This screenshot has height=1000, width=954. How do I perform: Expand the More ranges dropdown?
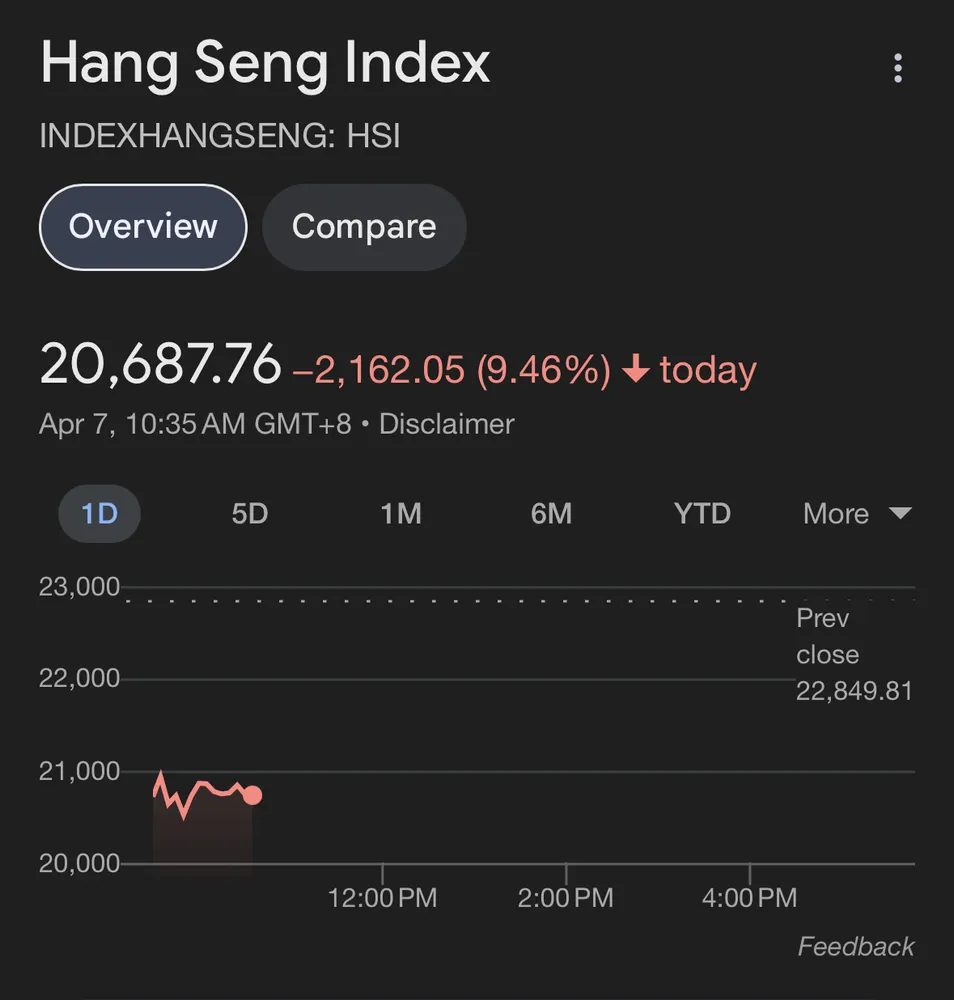click(x=856, y=514)
